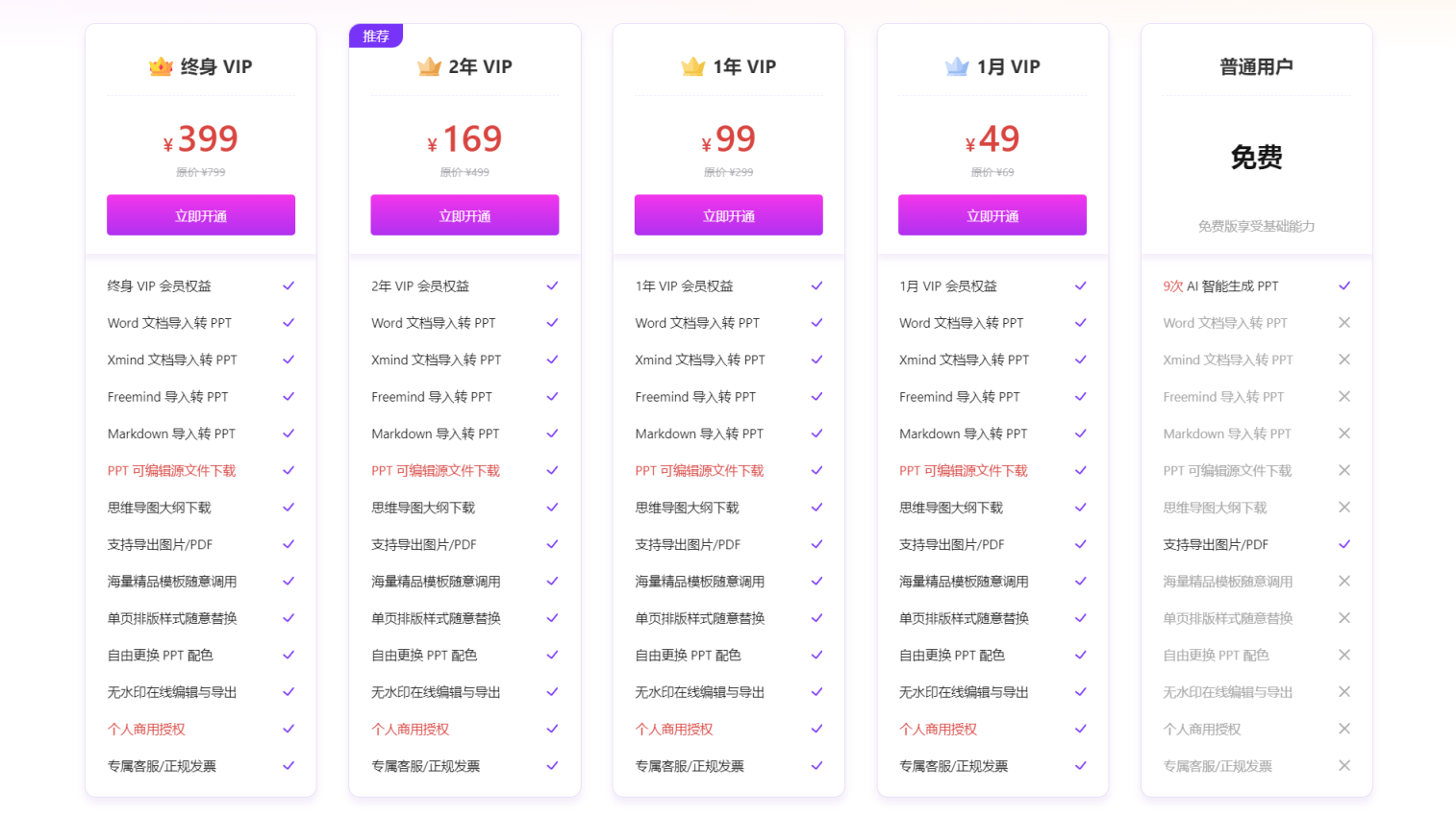Tap 立即开通 under 终身 VIP
The width and height of the screenshot is (1456, 819).
[200, 215]
